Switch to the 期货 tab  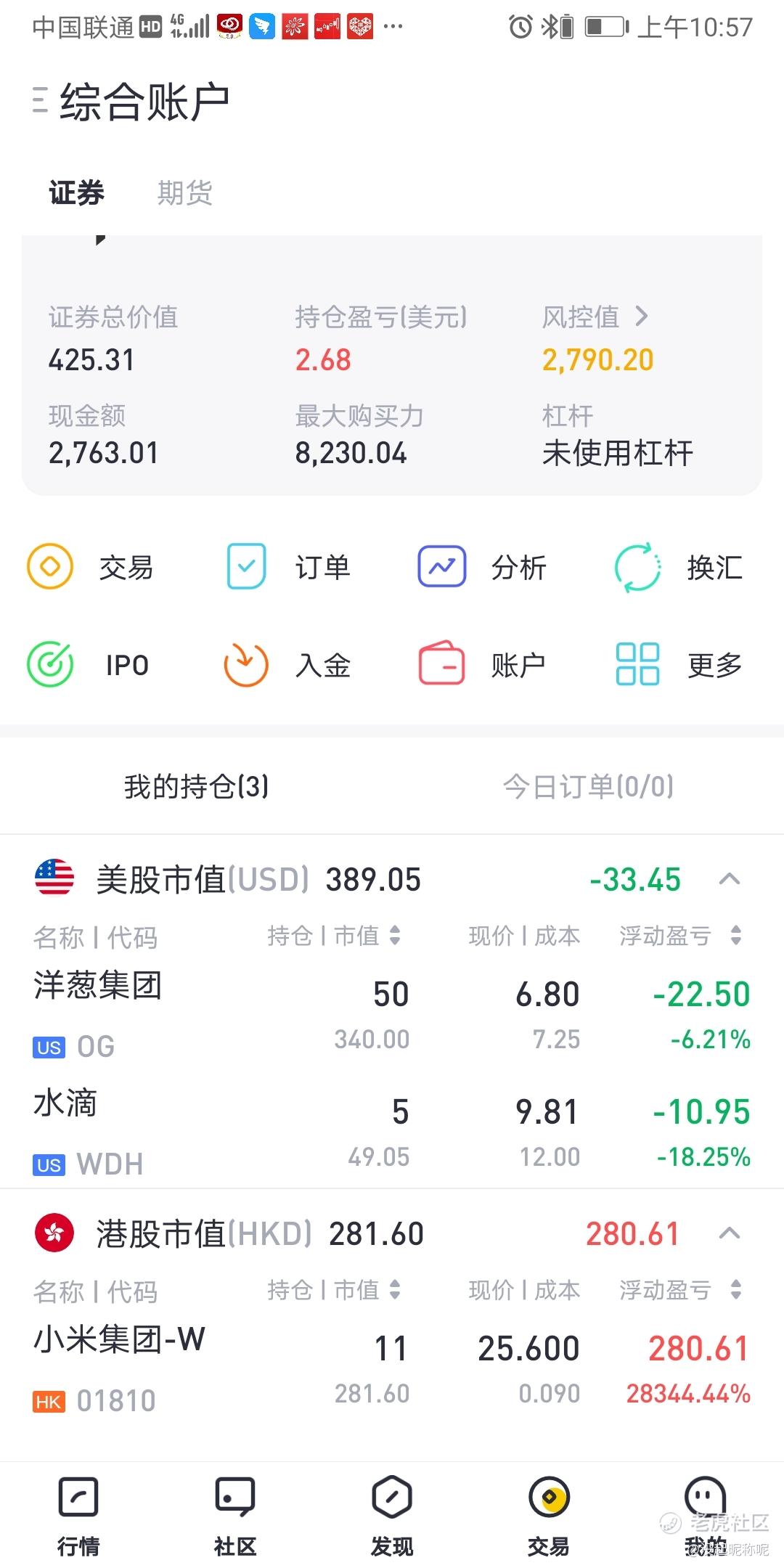pos(184,193)
